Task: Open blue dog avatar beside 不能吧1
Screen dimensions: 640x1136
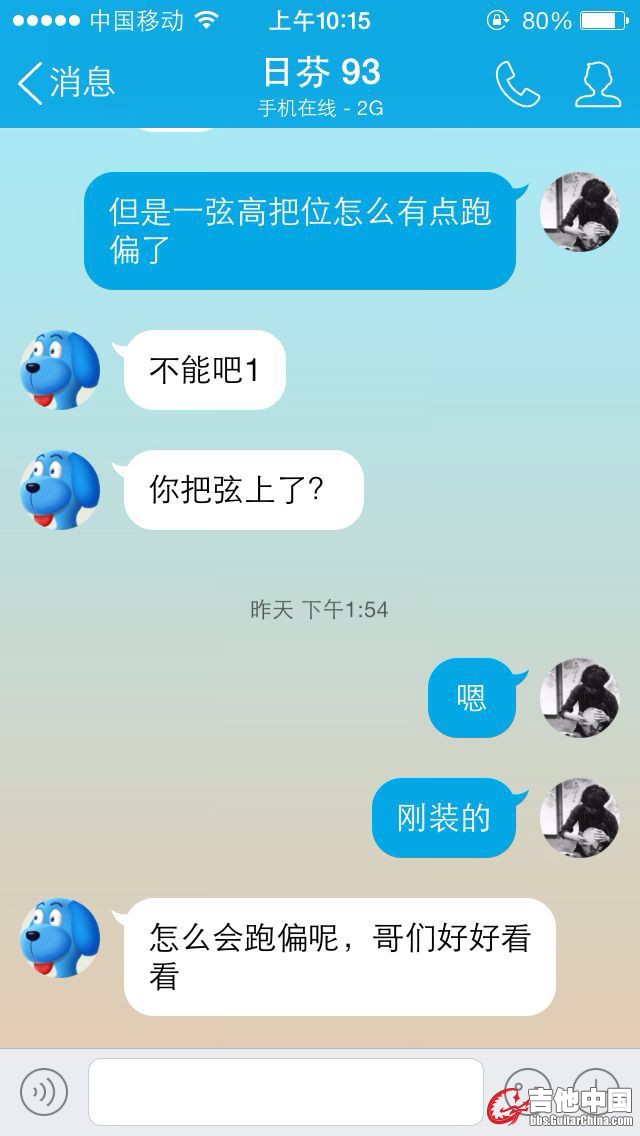Action: [60, 370]
